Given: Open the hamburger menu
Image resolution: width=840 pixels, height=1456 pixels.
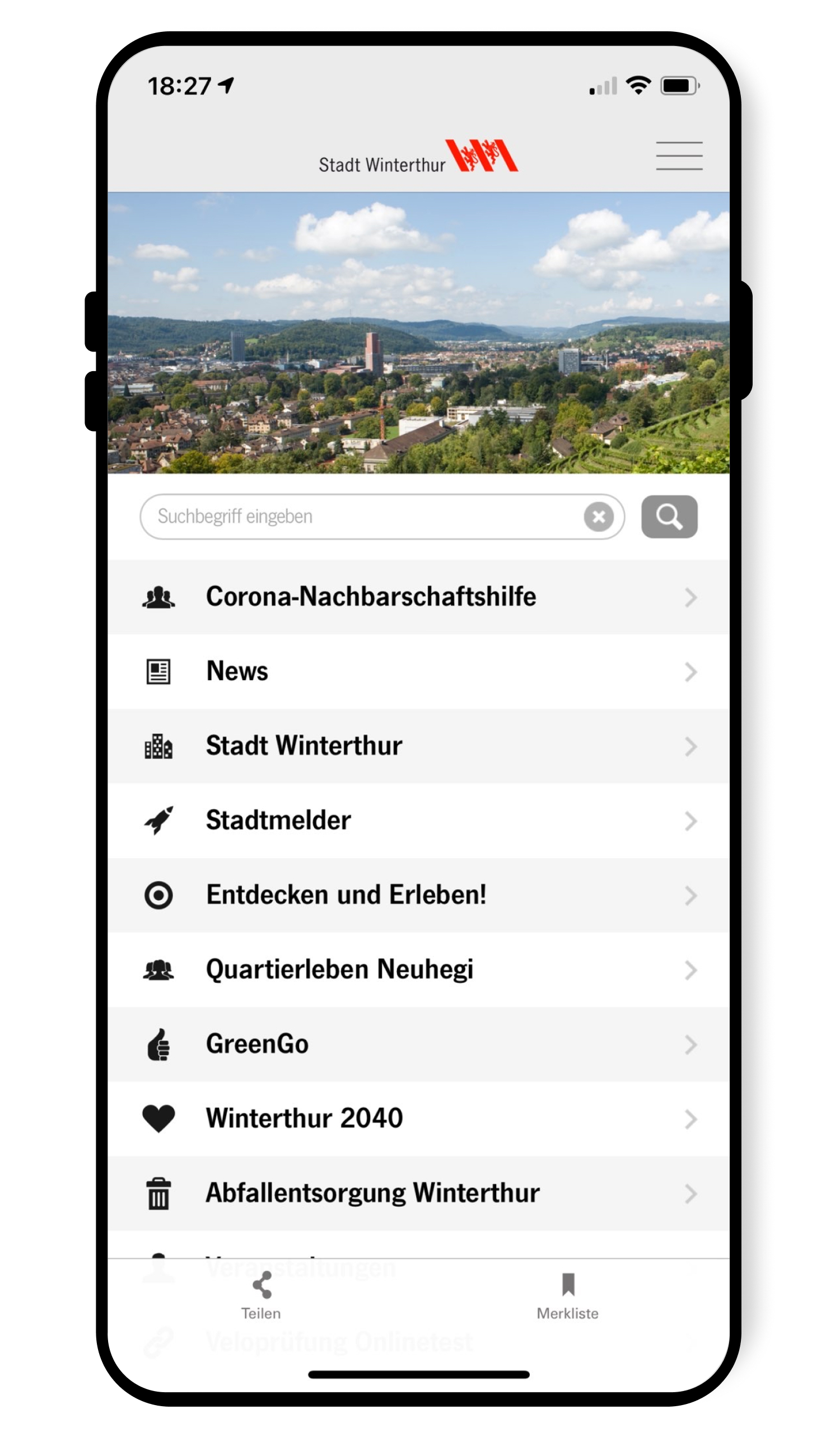Looking at the screenshot, I should click(679, 156).
